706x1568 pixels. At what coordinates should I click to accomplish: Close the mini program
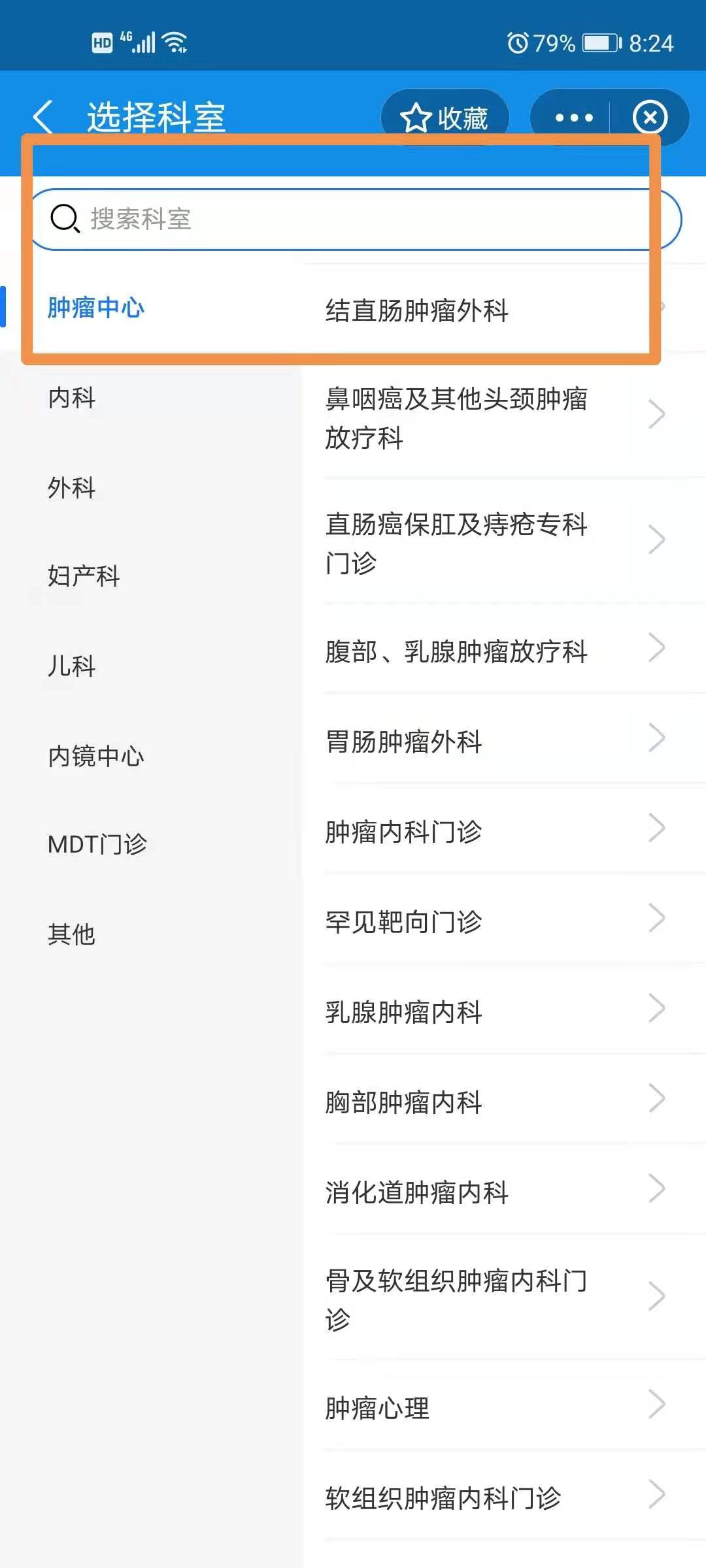point(650,118)
